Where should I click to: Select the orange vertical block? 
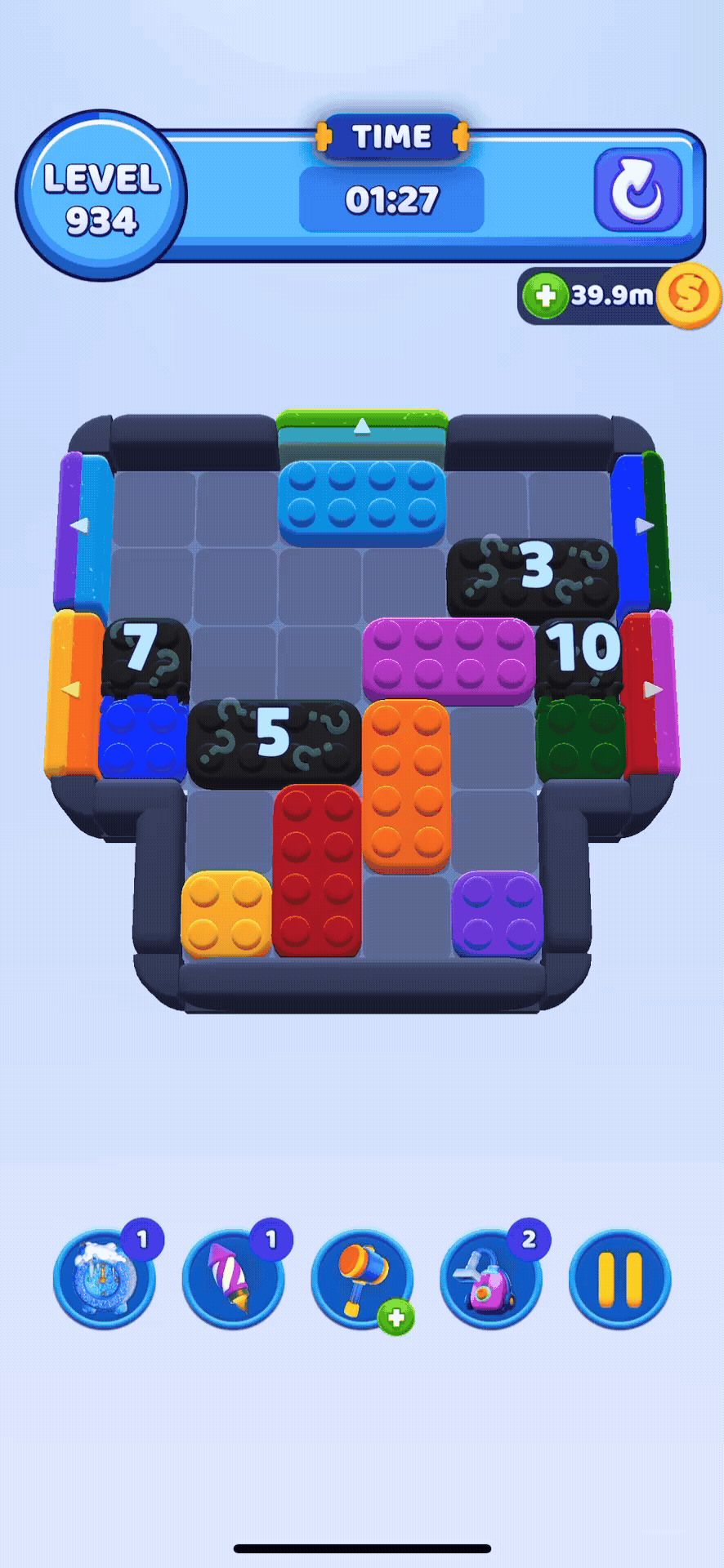click(406, 786)
